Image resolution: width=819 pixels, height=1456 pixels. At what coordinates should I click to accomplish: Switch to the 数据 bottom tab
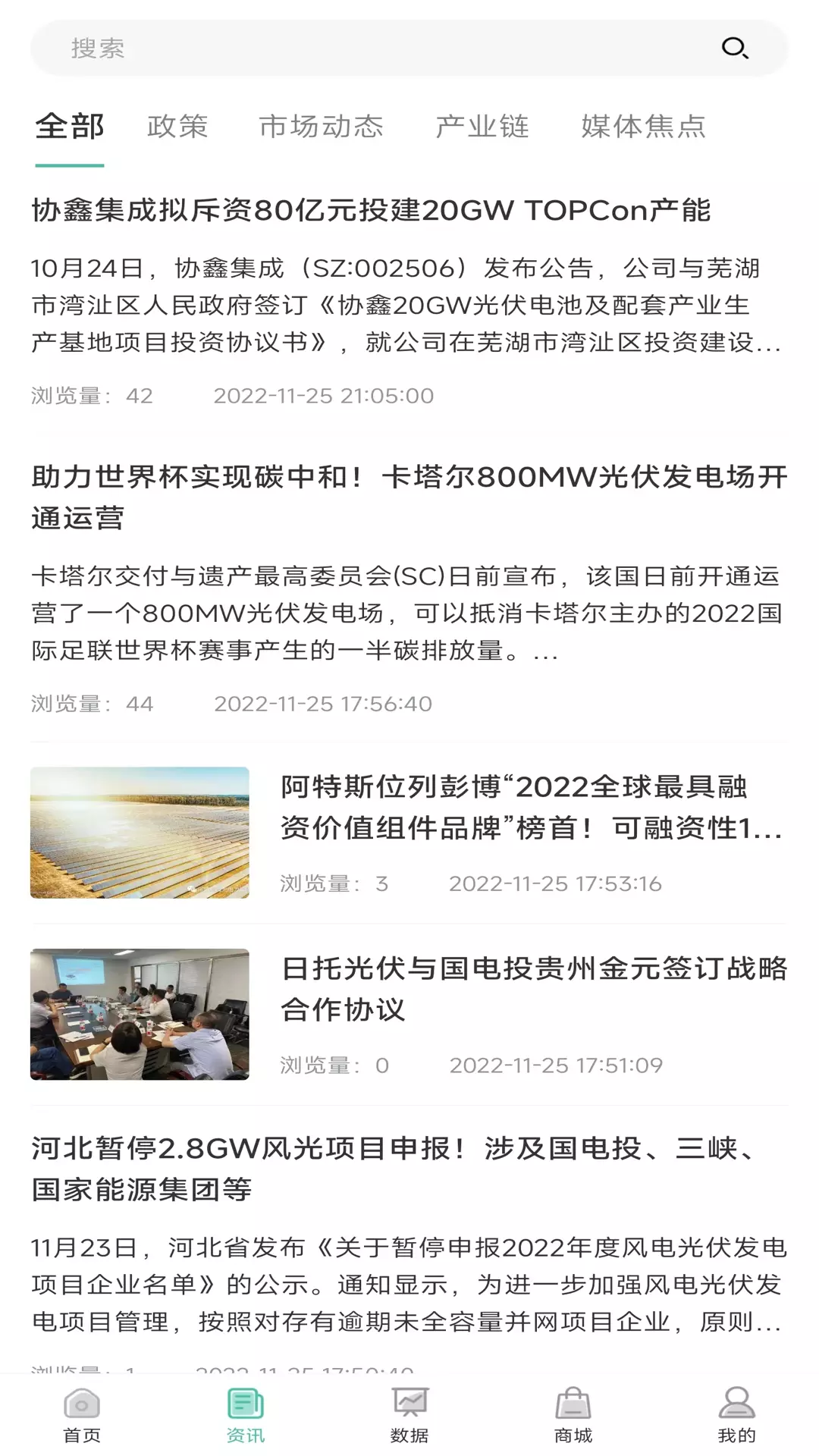click(x=409, y=1415)
